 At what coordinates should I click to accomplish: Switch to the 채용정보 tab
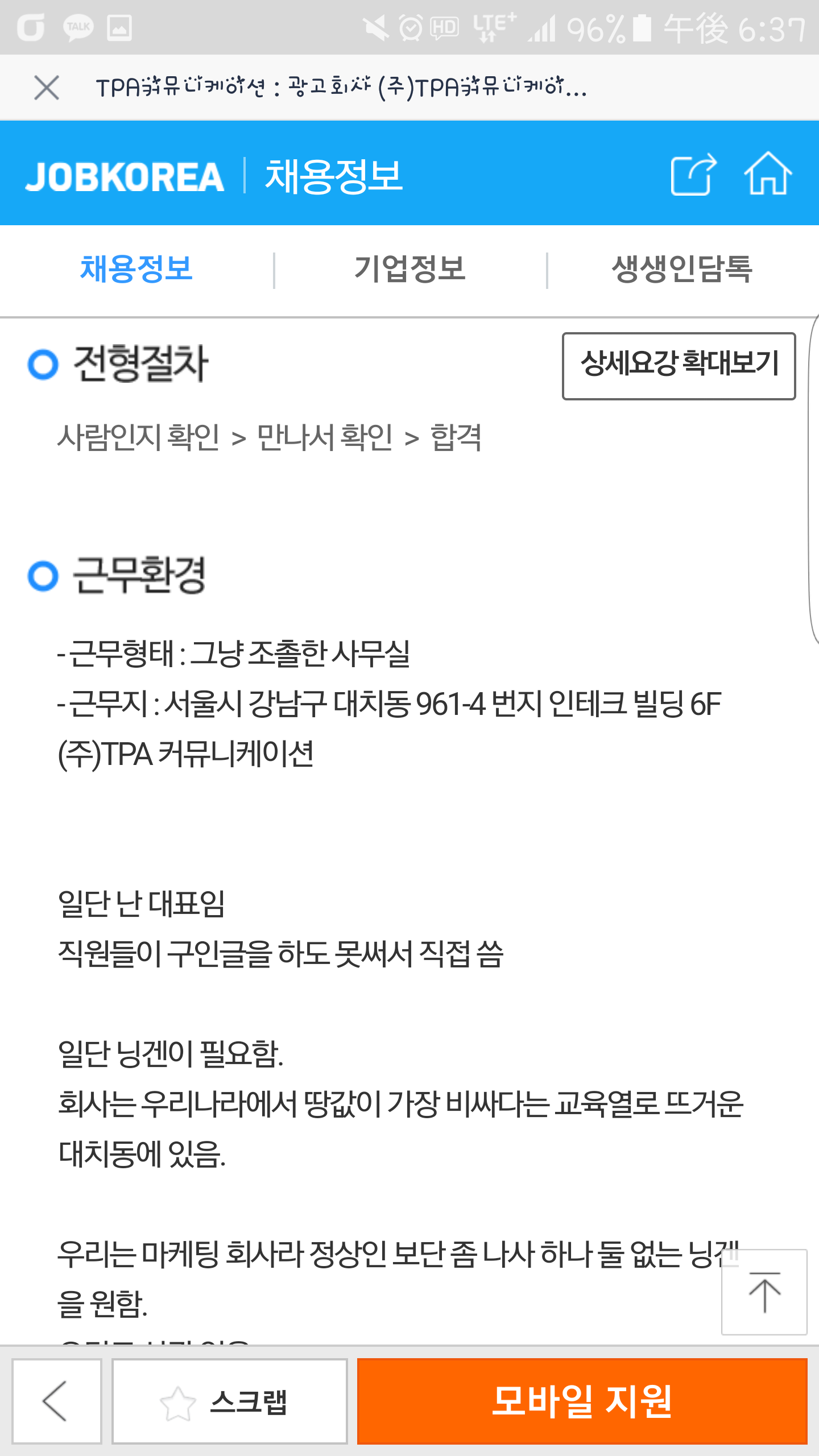(136, 269)
